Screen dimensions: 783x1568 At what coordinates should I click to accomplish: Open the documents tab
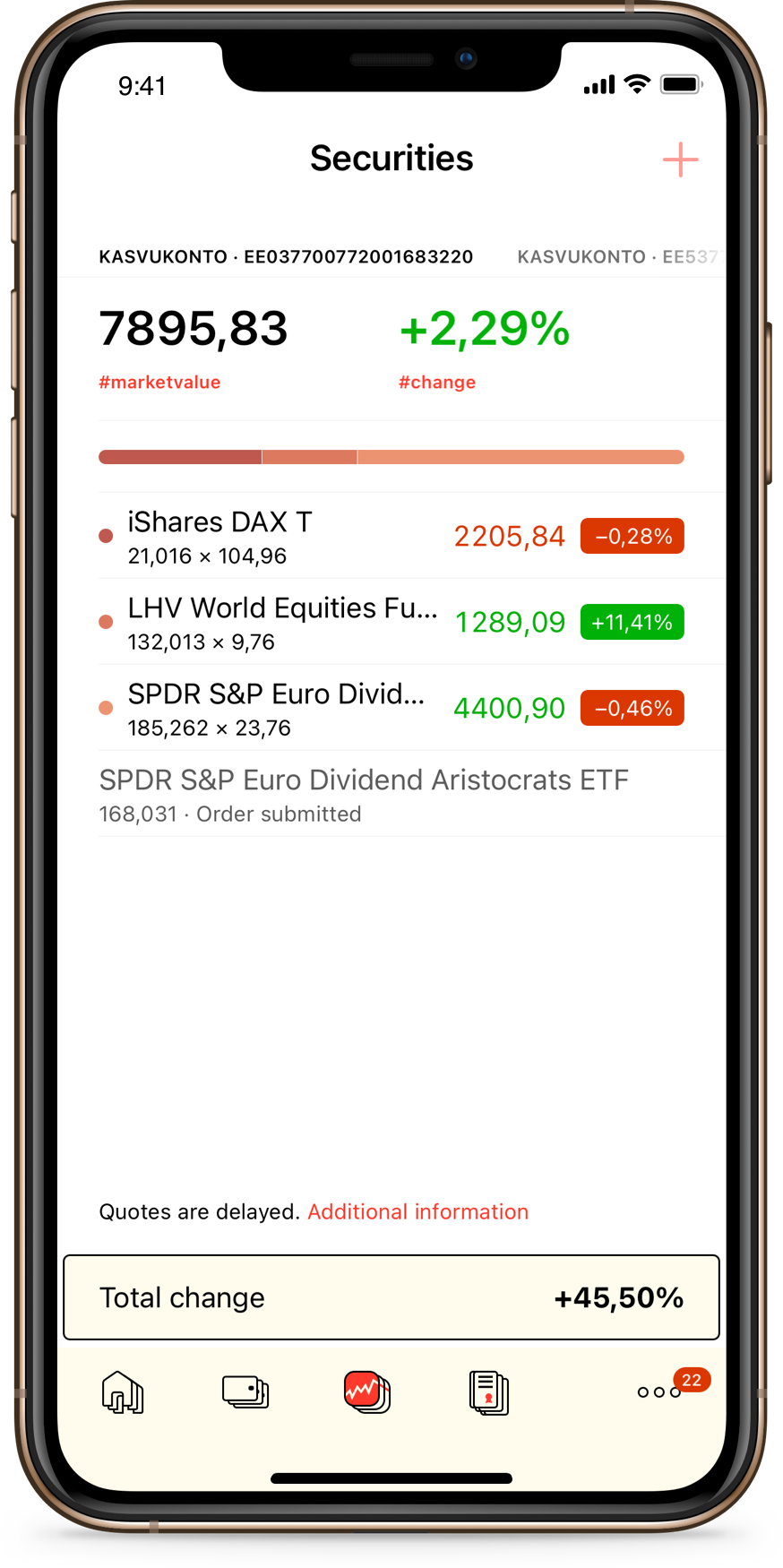pyautogui.click(x=488, y=1392)
